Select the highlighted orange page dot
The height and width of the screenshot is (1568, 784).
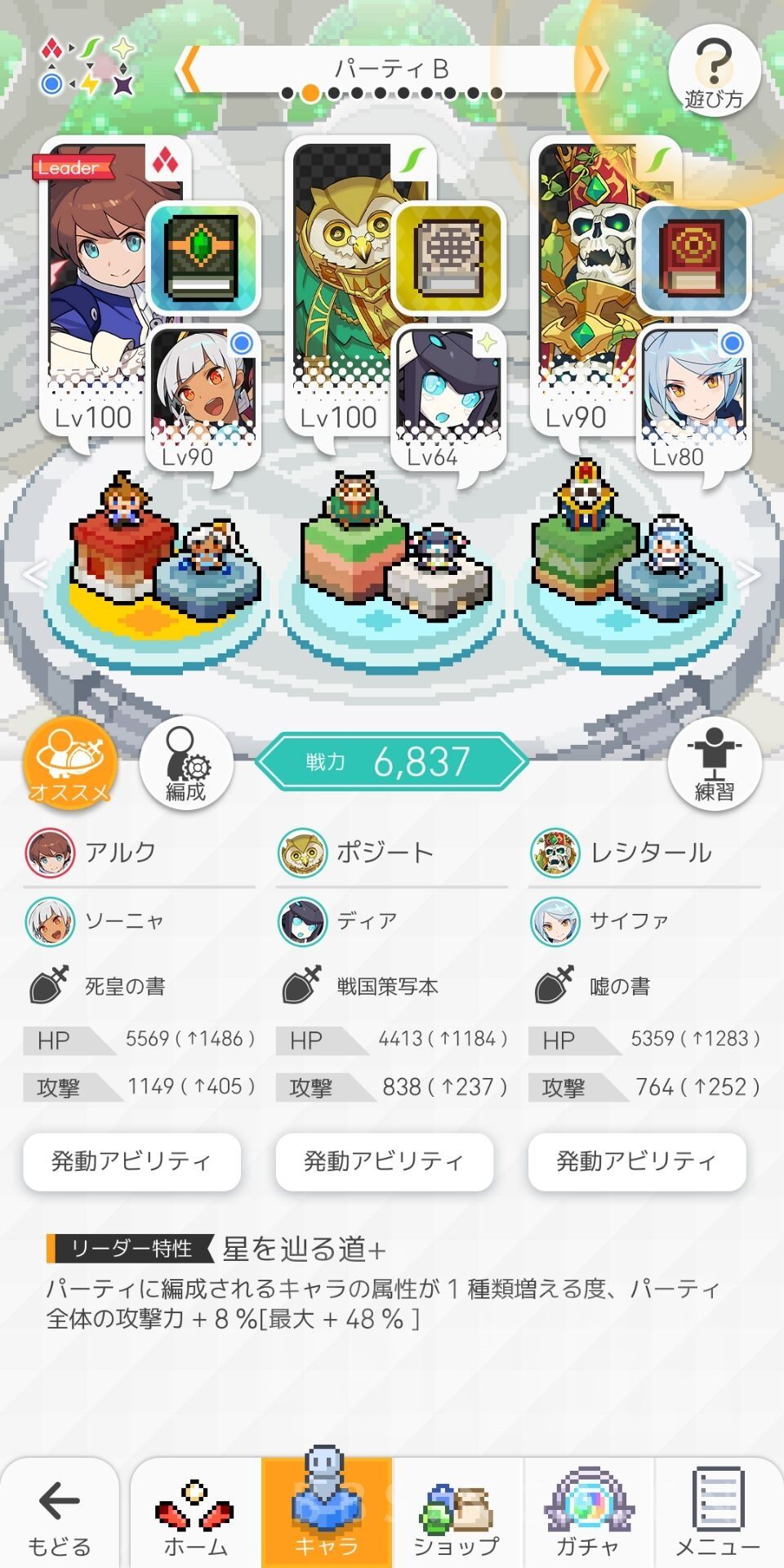[x=310, y=92]
